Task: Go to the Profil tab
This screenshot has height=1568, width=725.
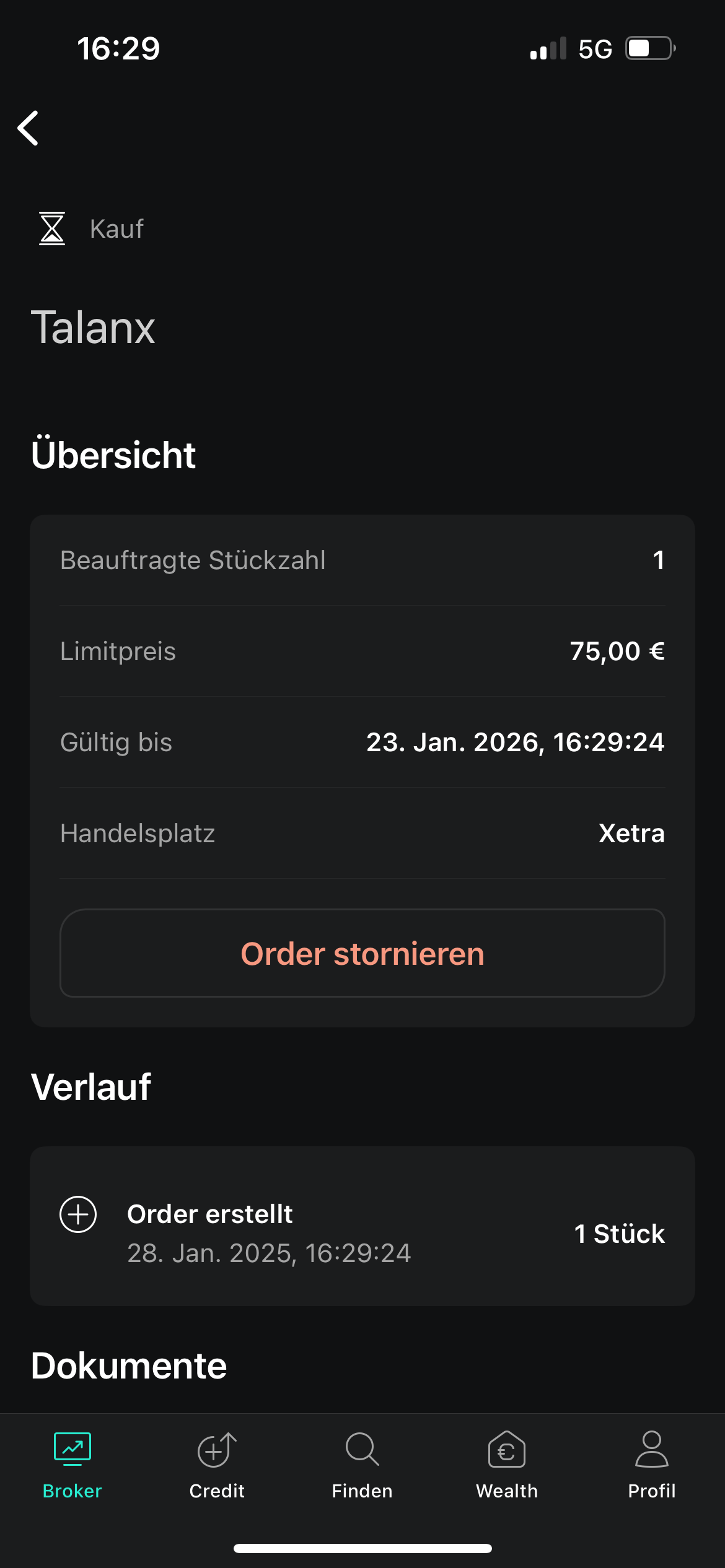Action: coord(651,1465)
